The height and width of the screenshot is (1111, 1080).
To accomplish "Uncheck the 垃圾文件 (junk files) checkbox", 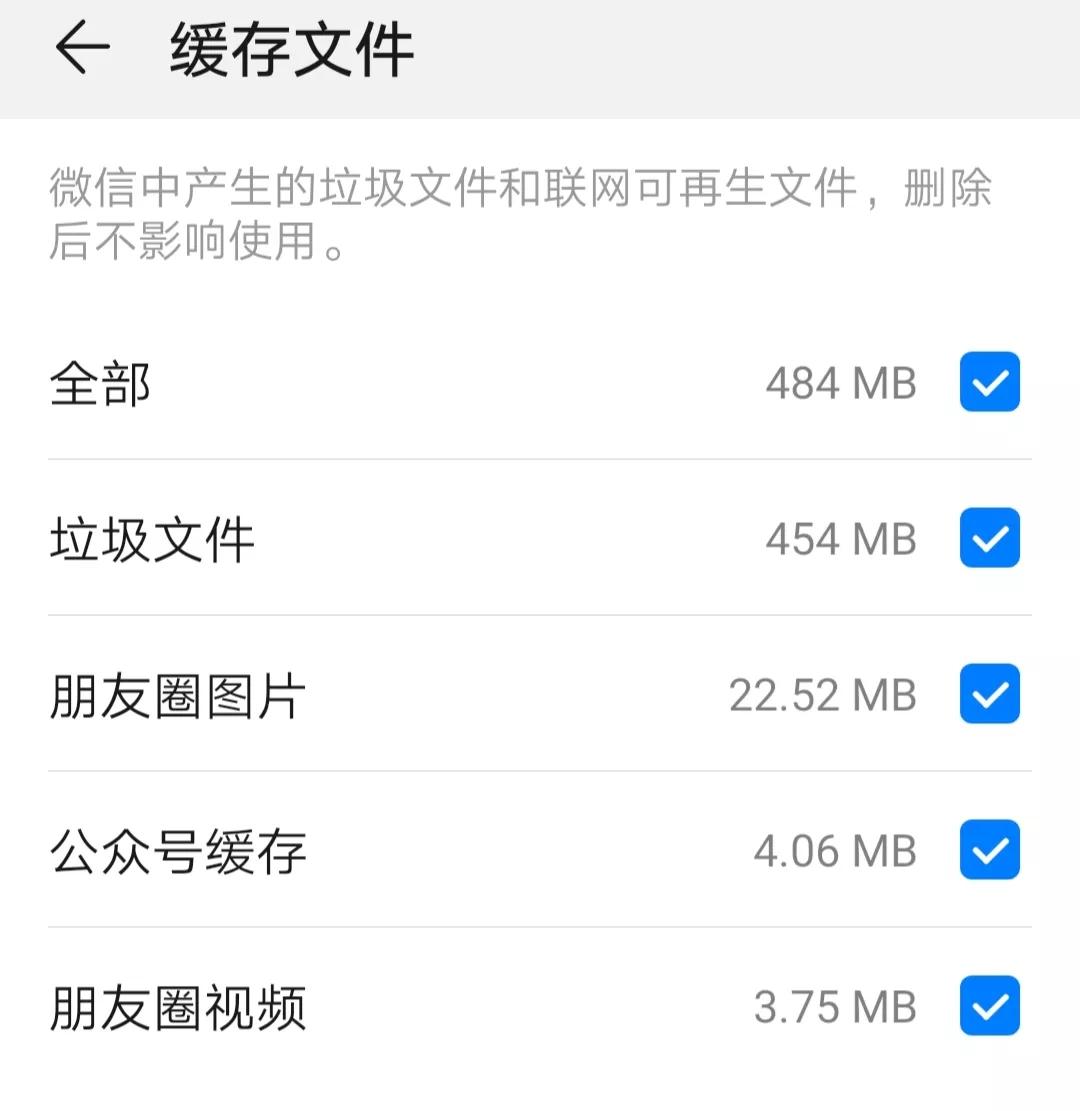I will pyautogui.click(x=989, y=538).
